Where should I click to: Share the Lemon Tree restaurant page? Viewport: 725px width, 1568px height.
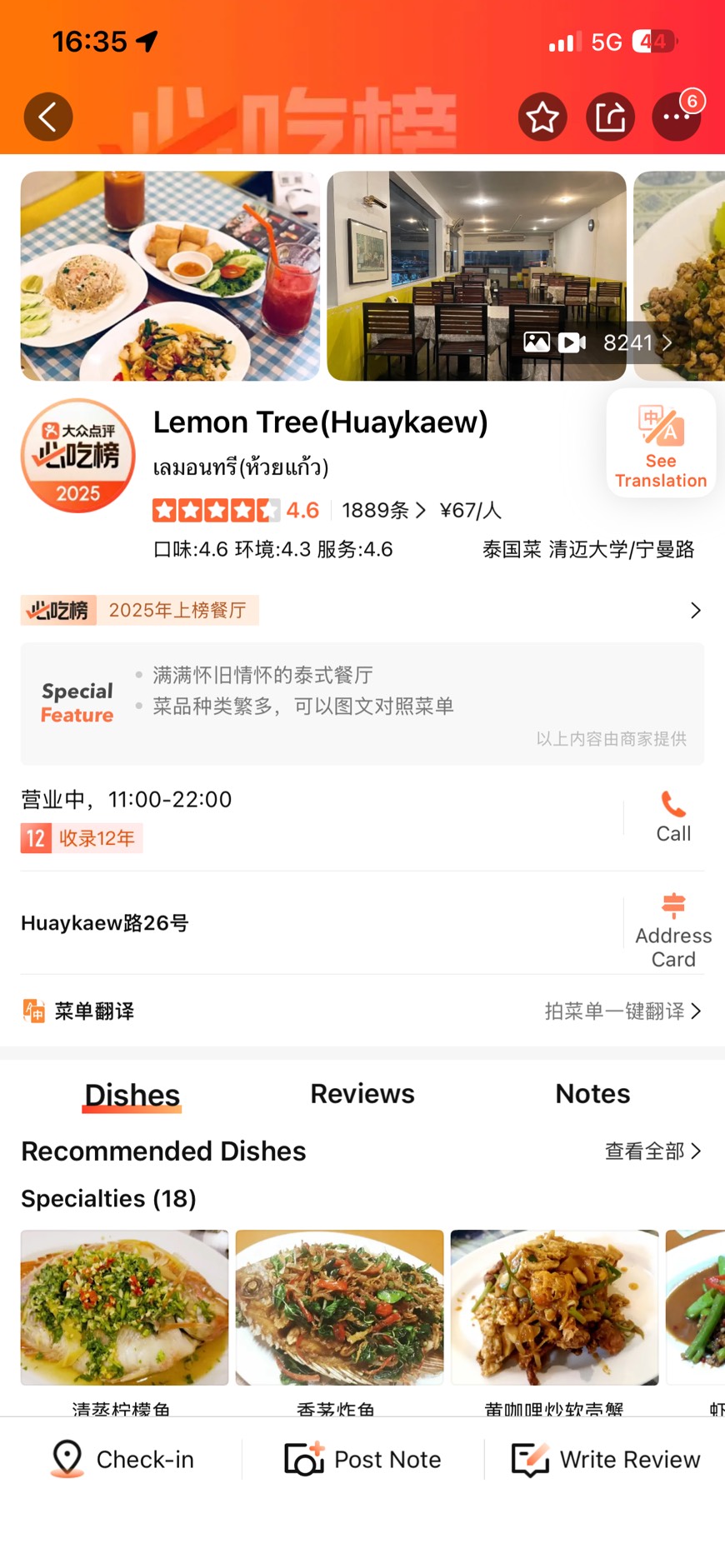(610, 117)
